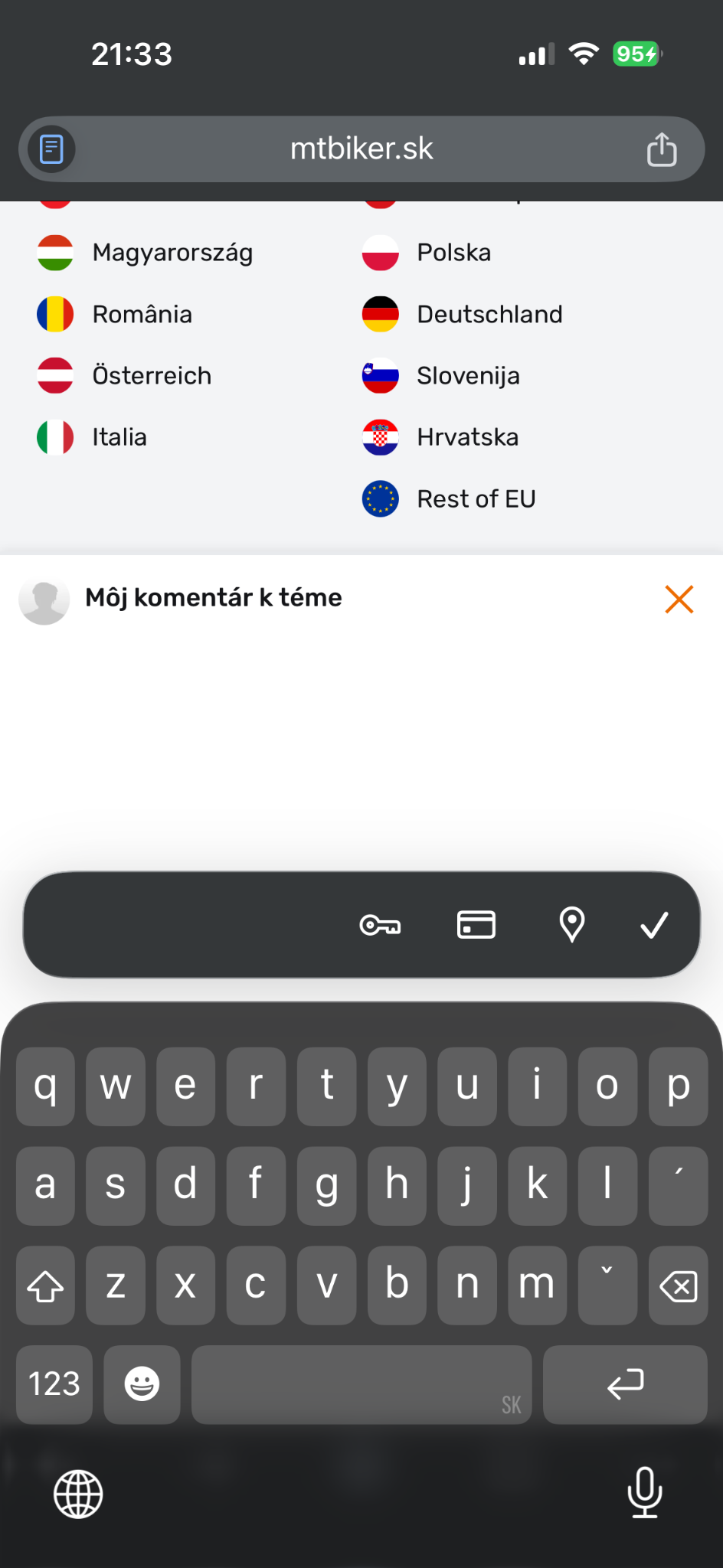The height and width of the screenshot is (1568, 723).
Task: Open saved addresses location pin
Action: point(572,925)
